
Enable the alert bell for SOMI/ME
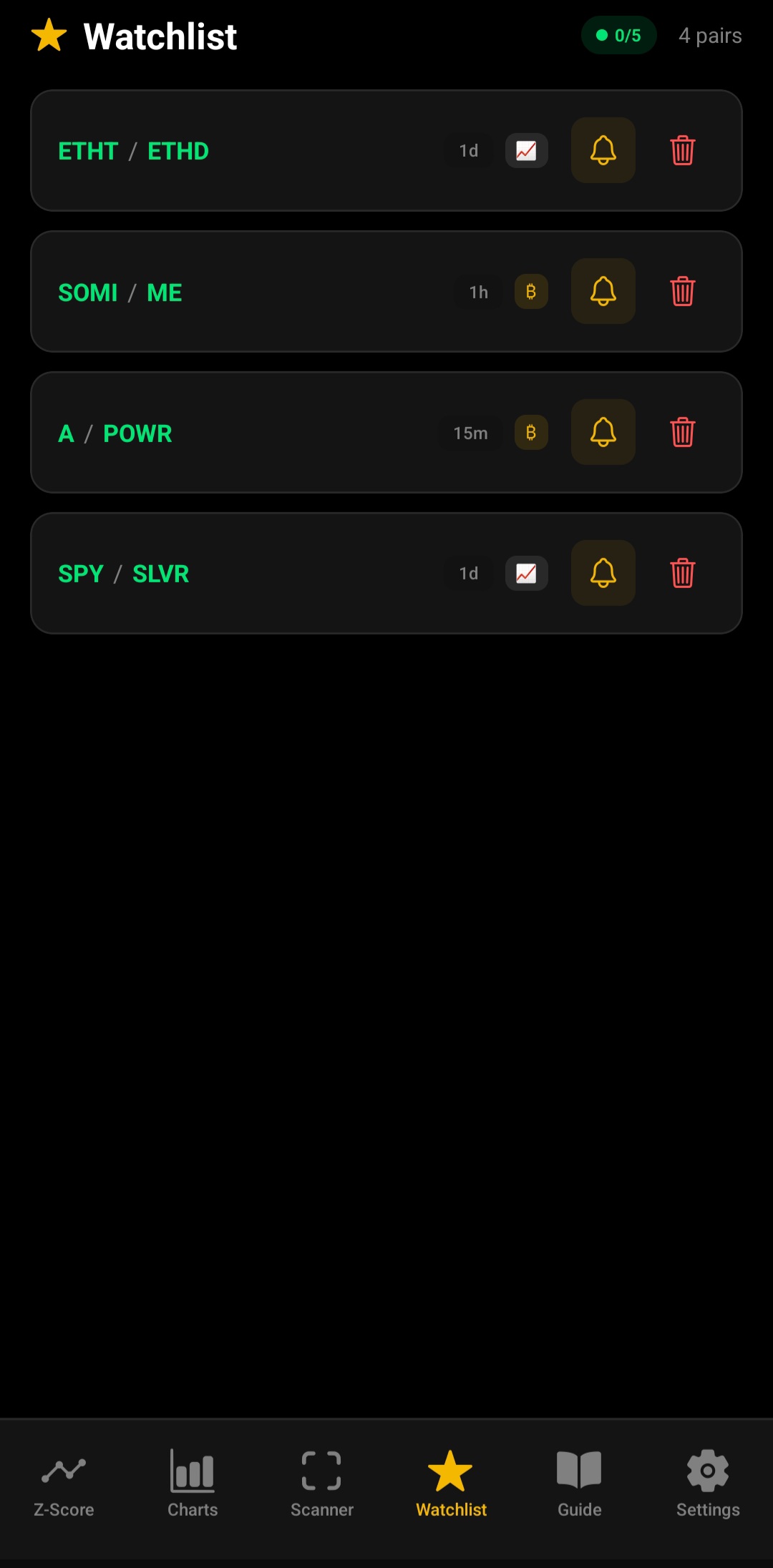coord(603,291)
